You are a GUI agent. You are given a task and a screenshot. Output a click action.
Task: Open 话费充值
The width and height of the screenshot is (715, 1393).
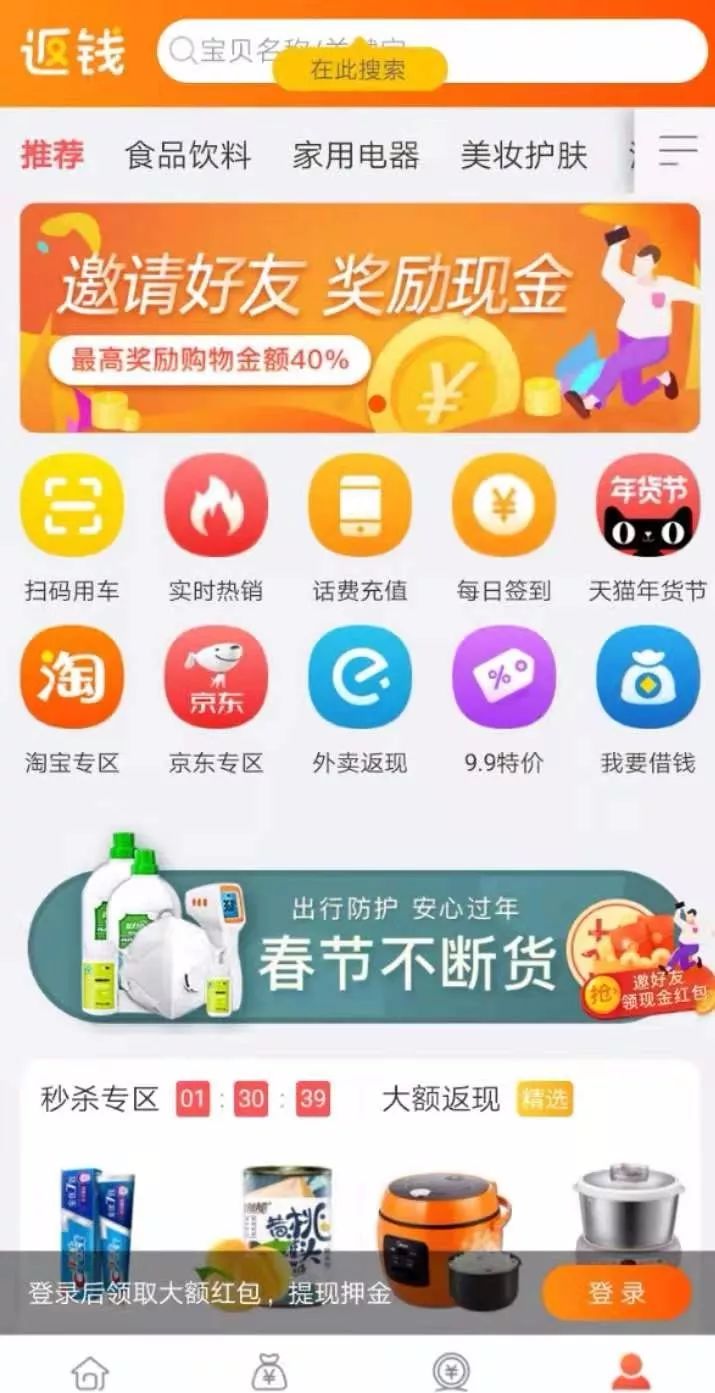[x=360, y=506]
